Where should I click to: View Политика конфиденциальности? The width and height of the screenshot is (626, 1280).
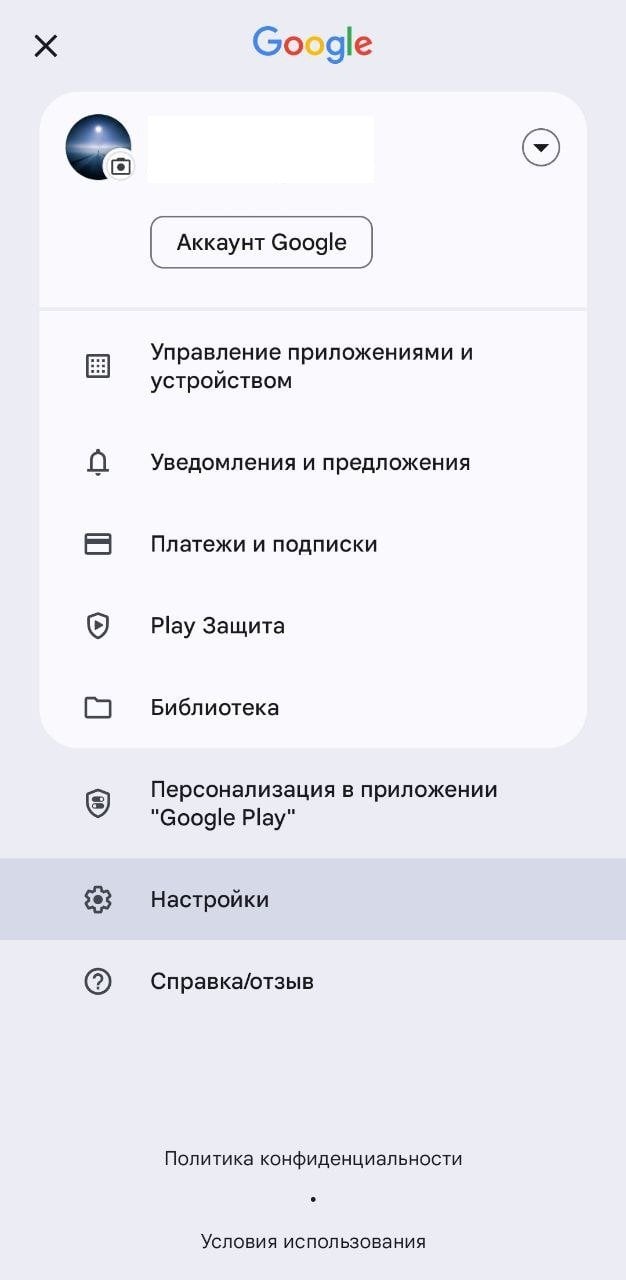coord(313,1159)
